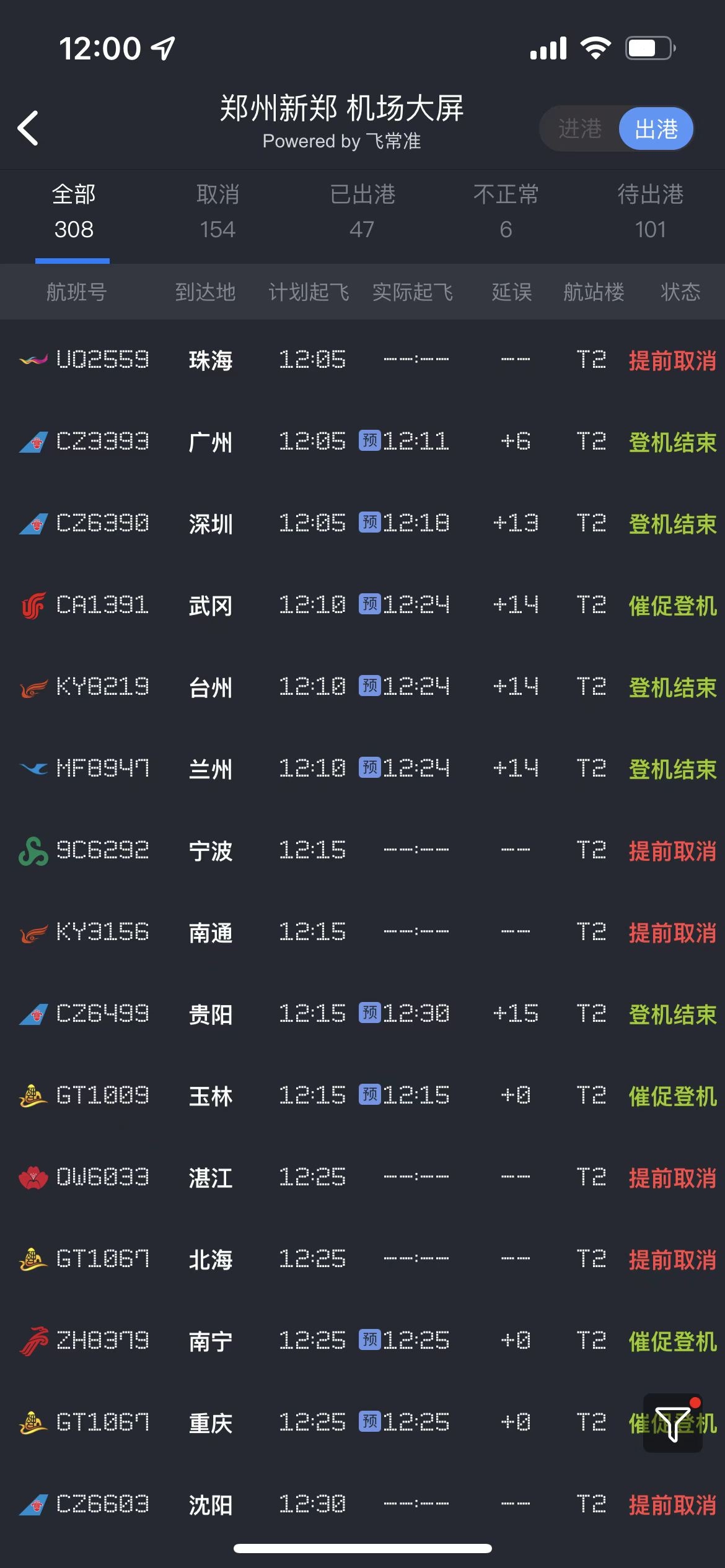
Task: Show the 已出港 47 flights tab
Action: tap(362, 212)
